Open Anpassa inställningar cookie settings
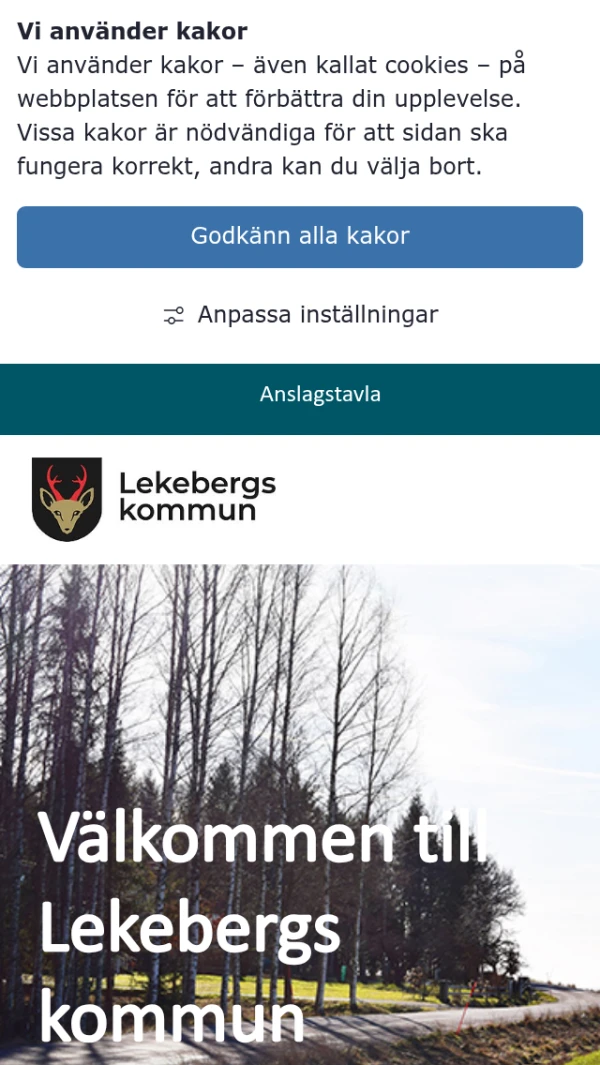The image size is (600, 1065). [300, 315]
